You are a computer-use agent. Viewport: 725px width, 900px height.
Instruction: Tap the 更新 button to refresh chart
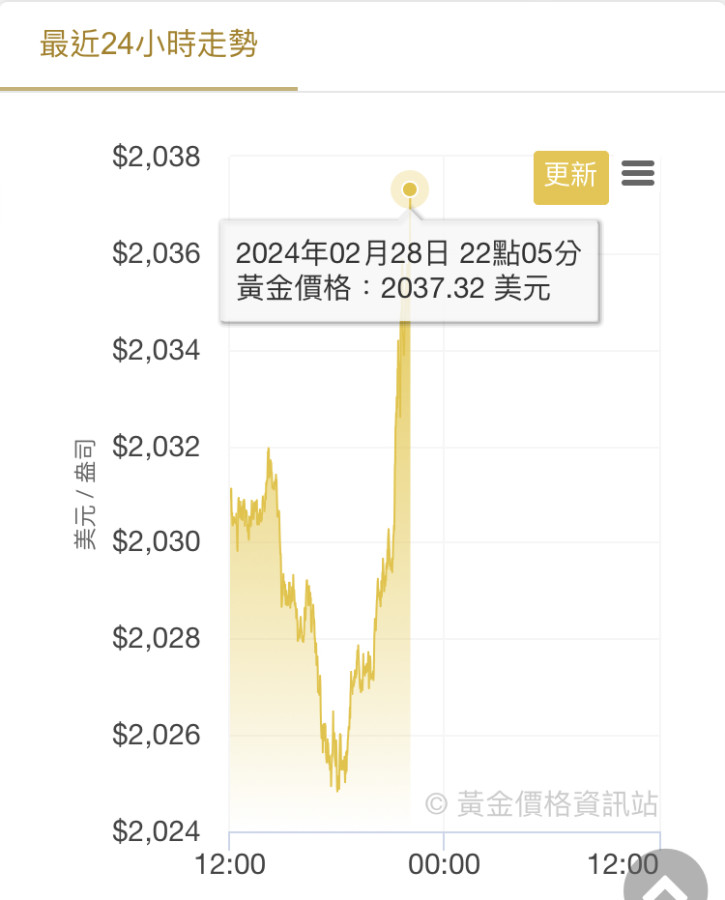click(x=570, y=177)
